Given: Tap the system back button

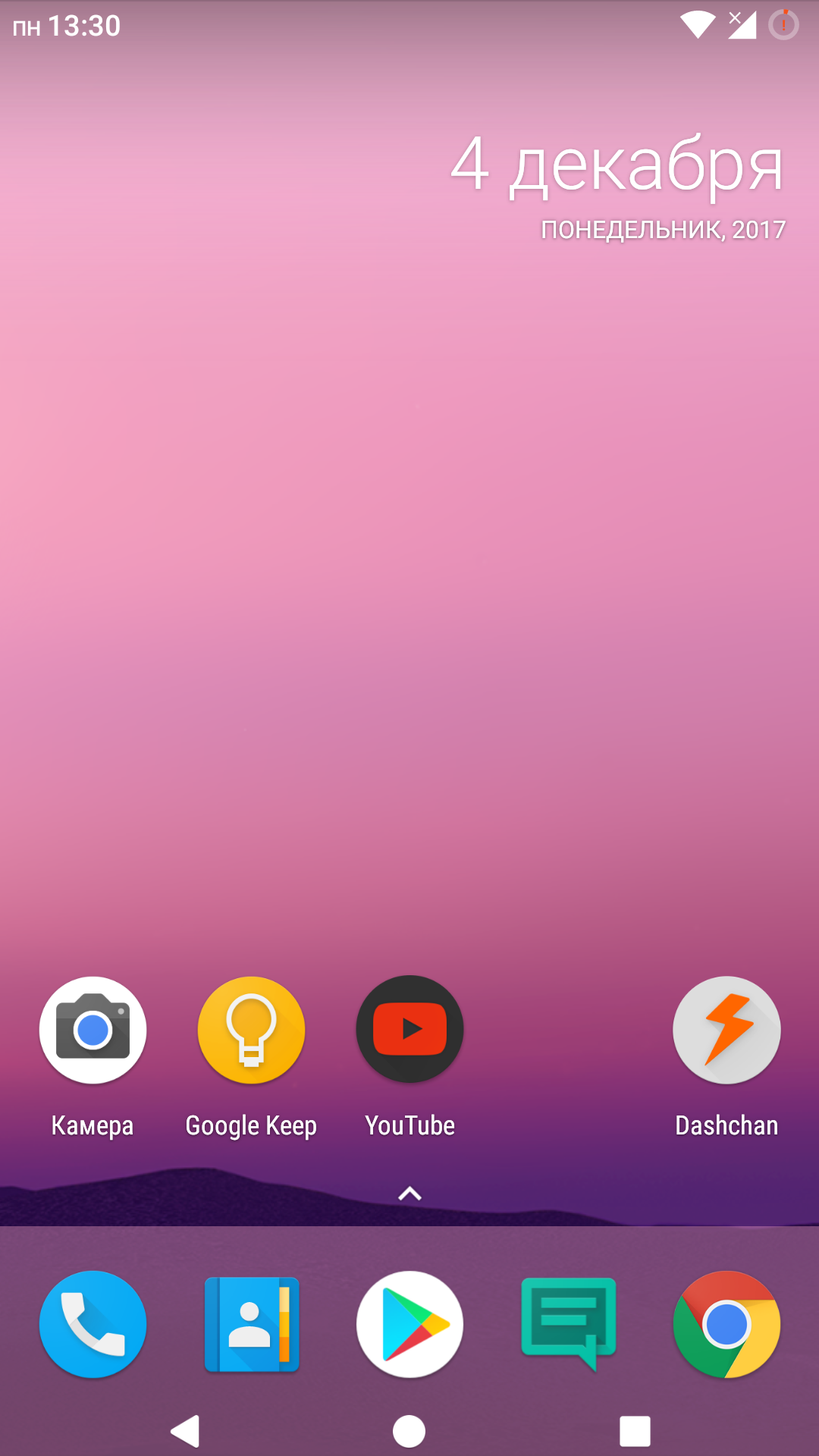Looking at the screenshot, I should click(x=185, y=1431).
